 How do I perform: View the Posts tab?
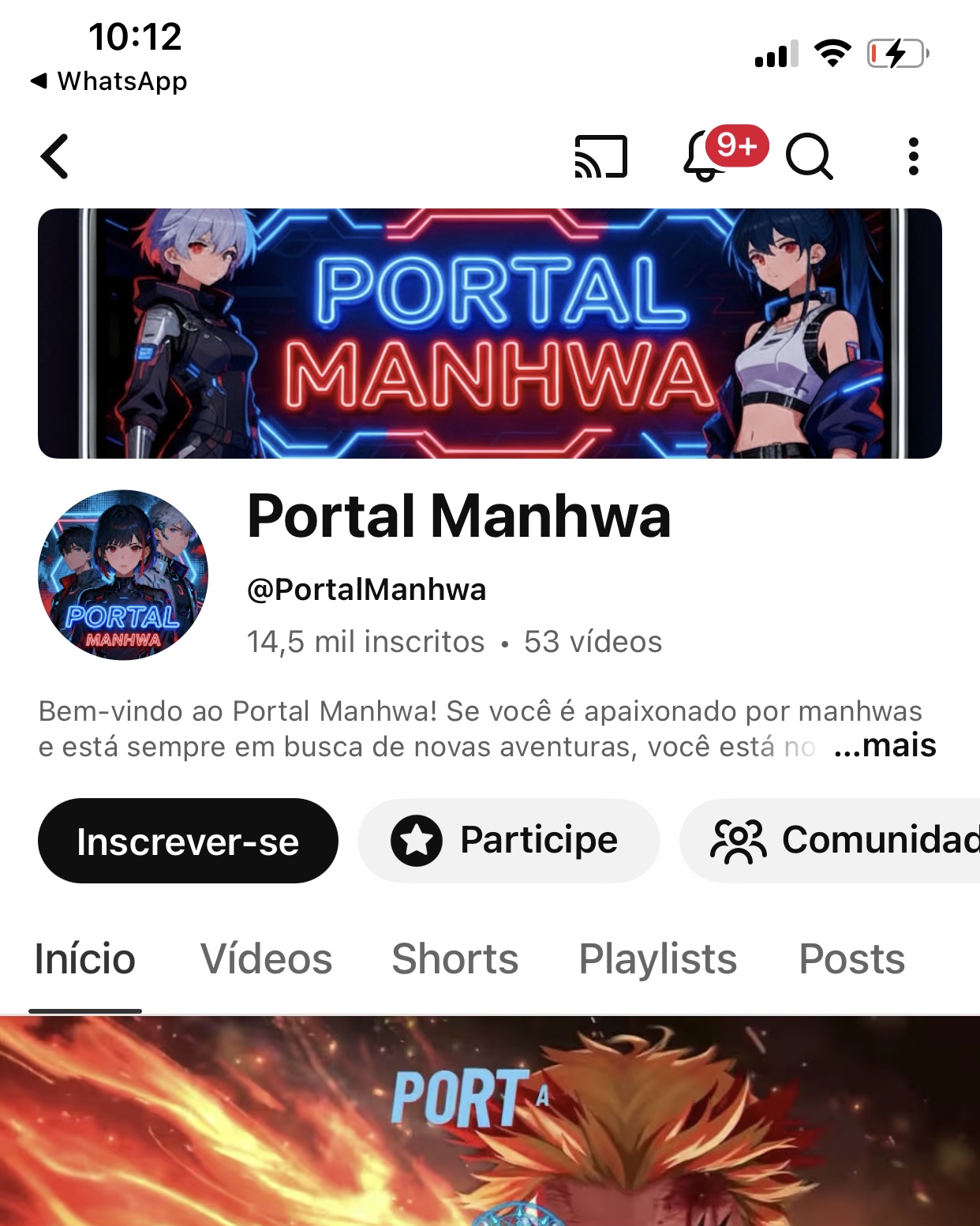(x=851, y=960)
